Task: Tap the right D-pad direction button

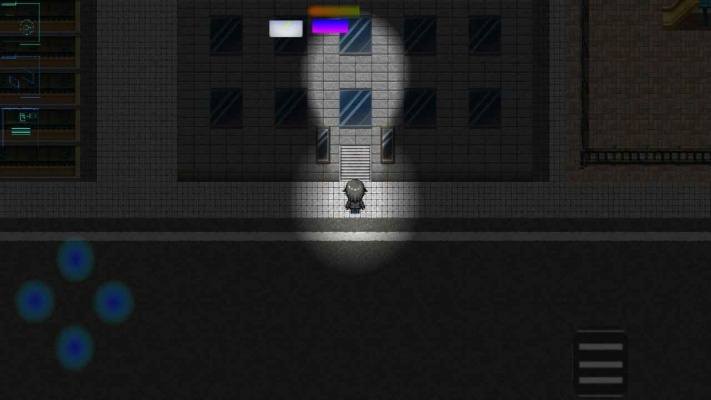Action: tap(113, 301)
